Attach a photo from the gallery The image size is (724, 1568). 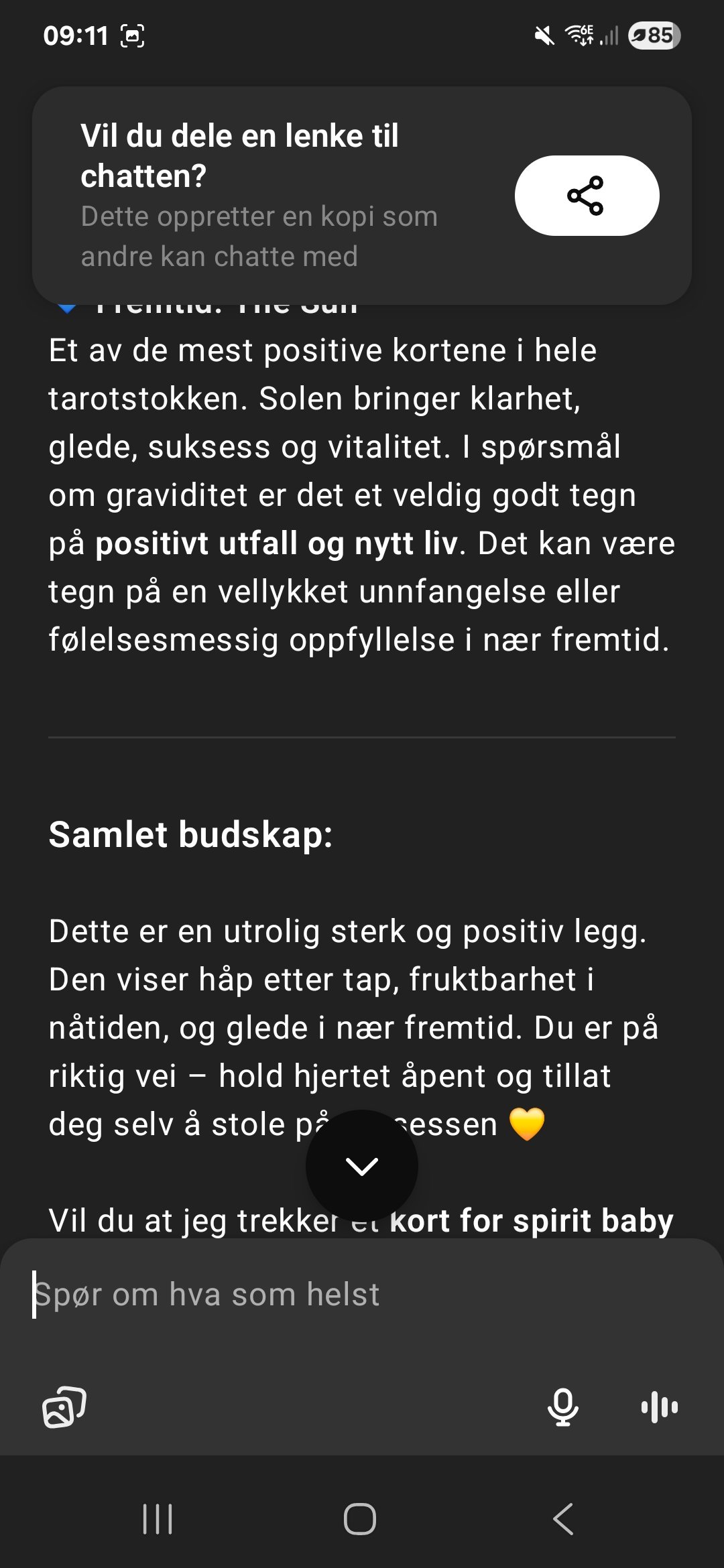coord(64,1407)
